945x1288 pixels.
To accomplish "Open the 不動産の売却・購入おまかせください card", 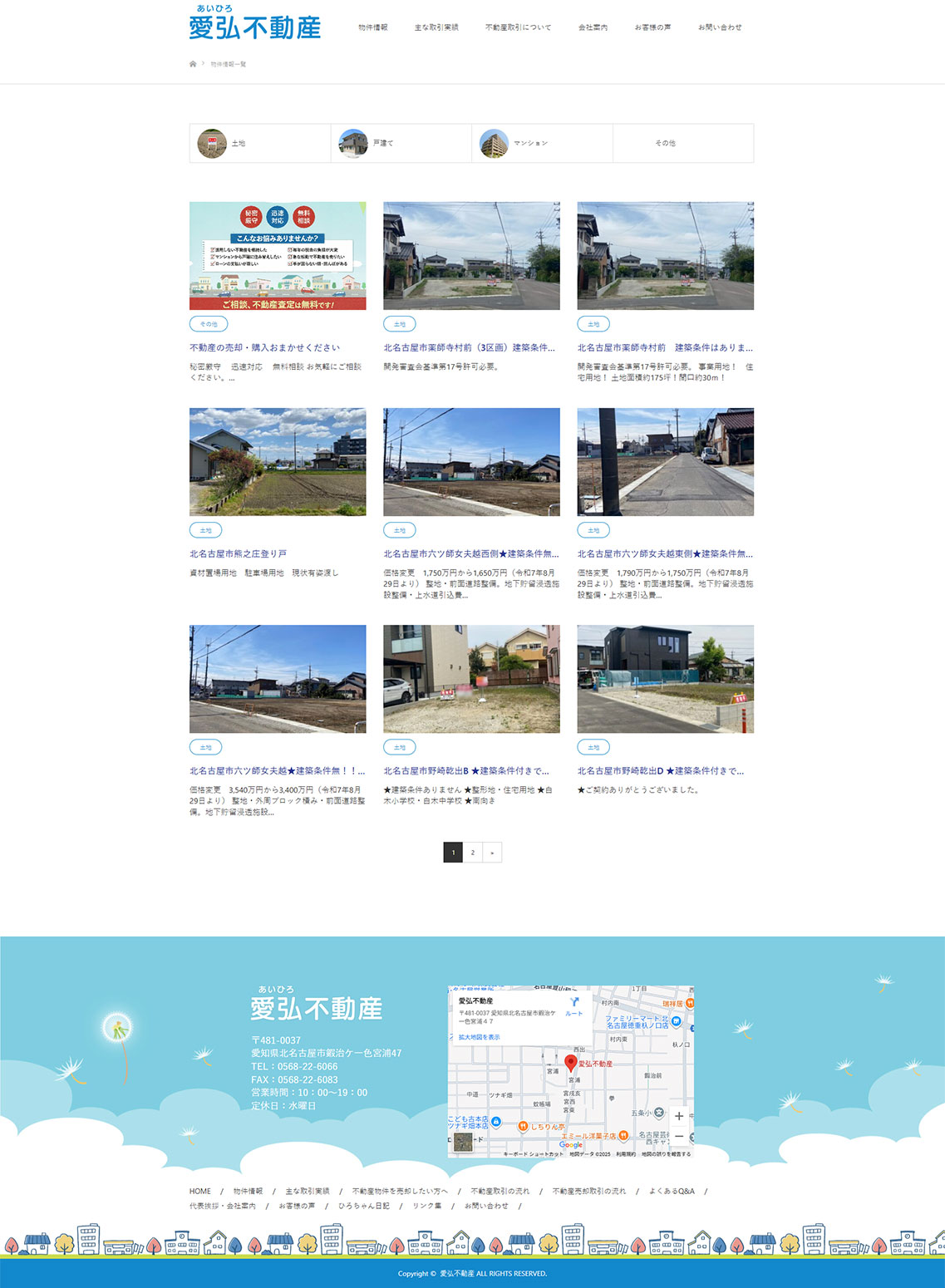I will coord(264,347).
